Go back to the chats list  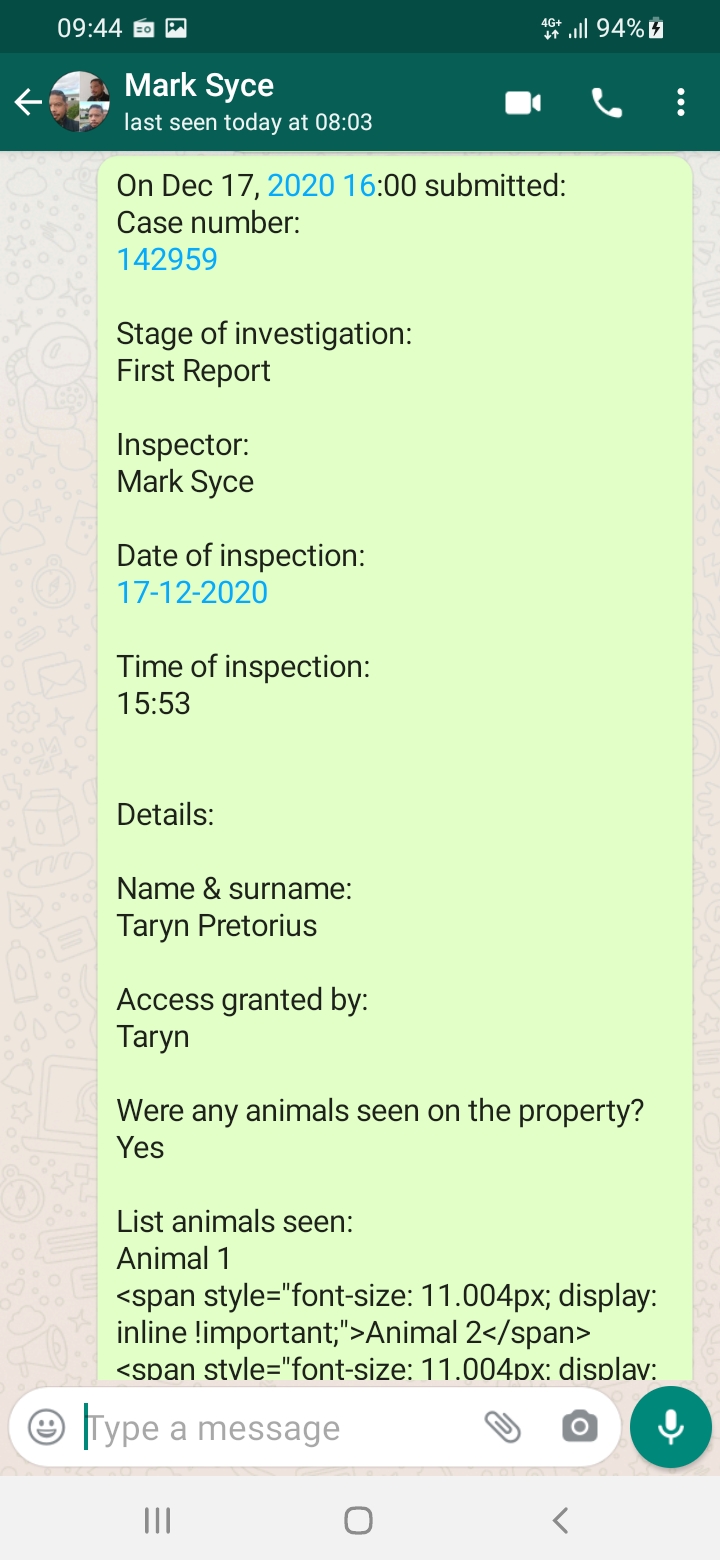click(27, 102)
